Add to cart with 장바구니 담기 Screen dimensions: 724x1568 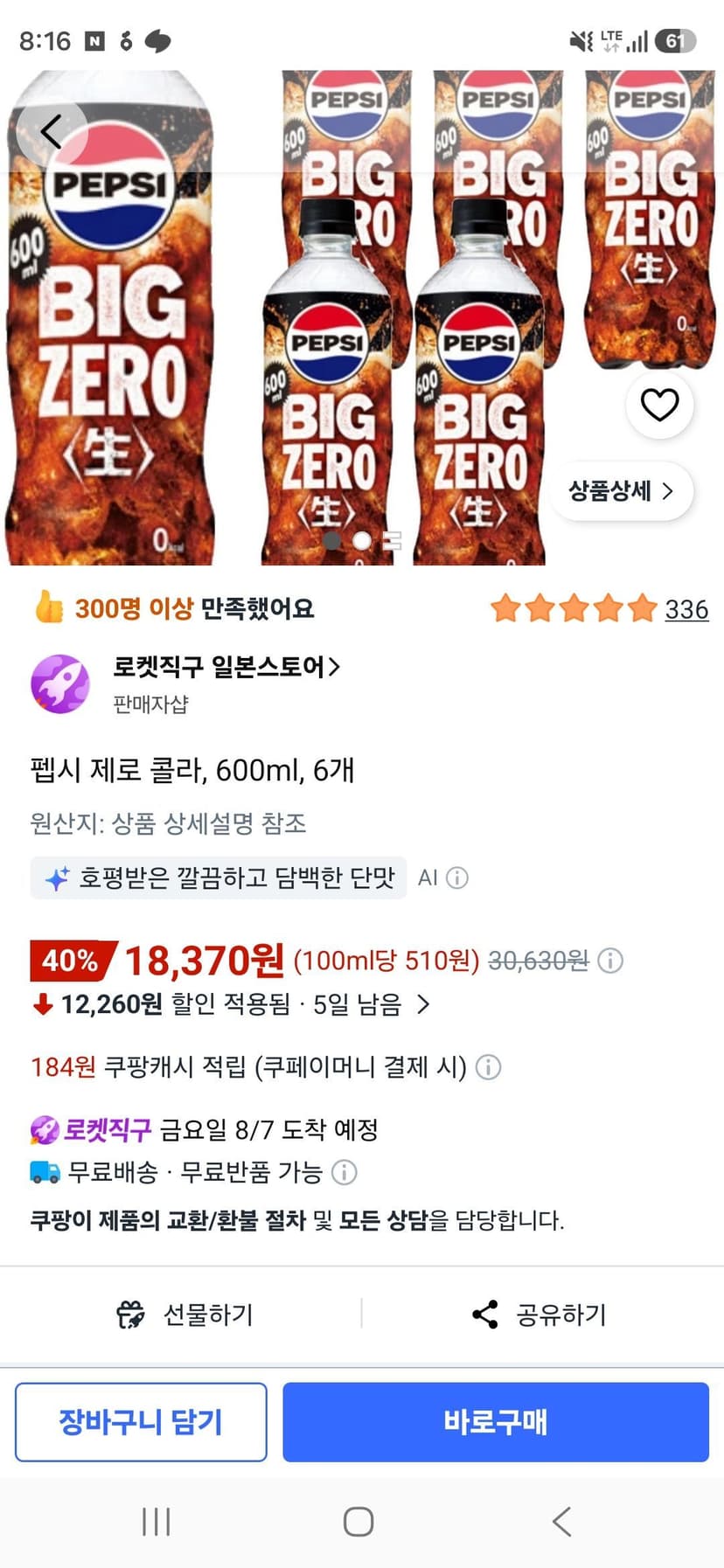[141, 1422]
